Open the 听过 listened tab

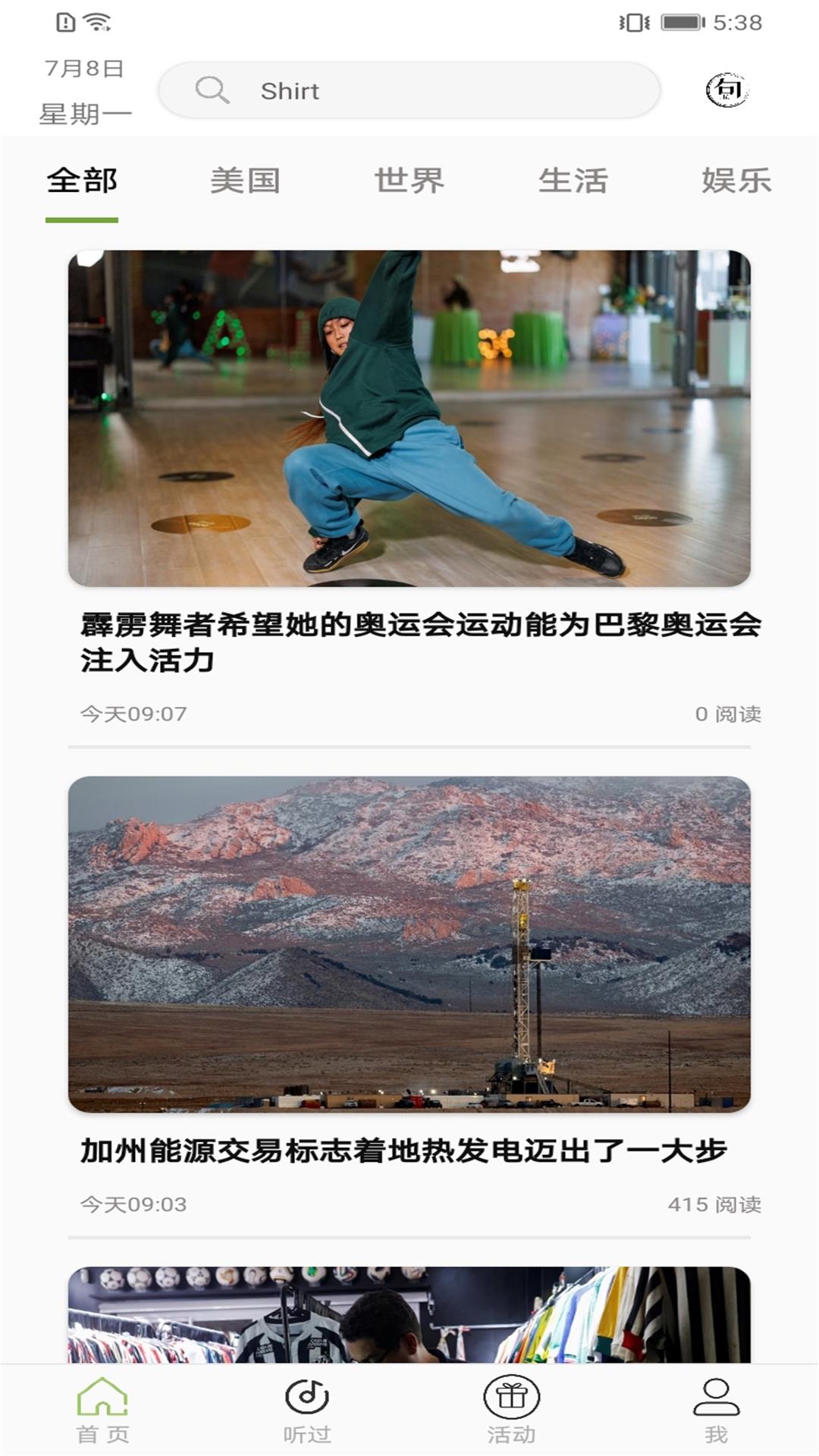pyautogui.click(x=307, y=1410)
